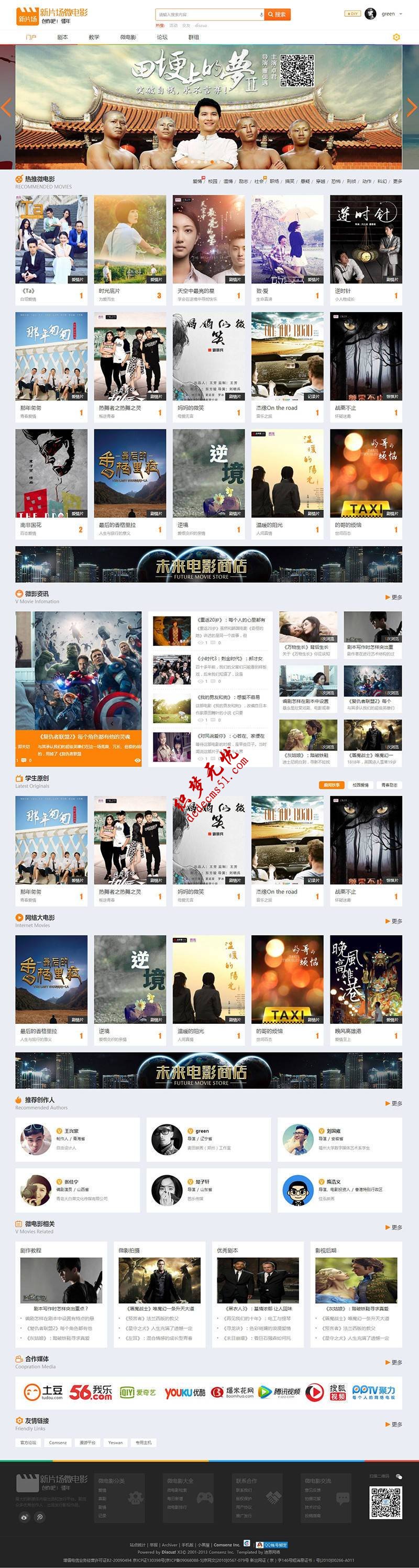The height and width of the screenshot is (1568, 419).
Task: Select the 校园爱情 filter in 学生原创
Action: coord(360,785)
